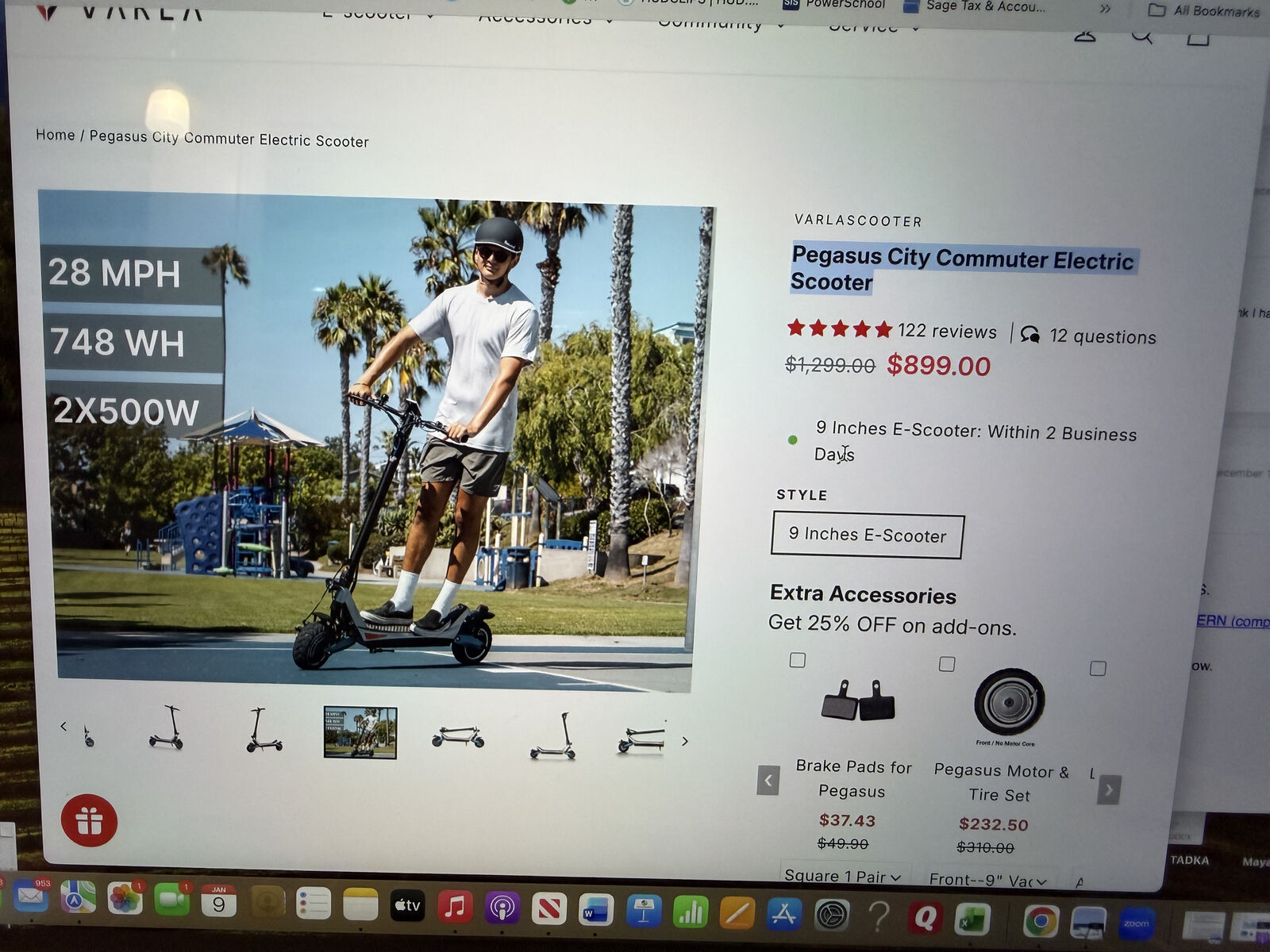Screen dimensions: 1270x952
Task: Go back in product thumbnails with left arrow
Action: [63, 726]
